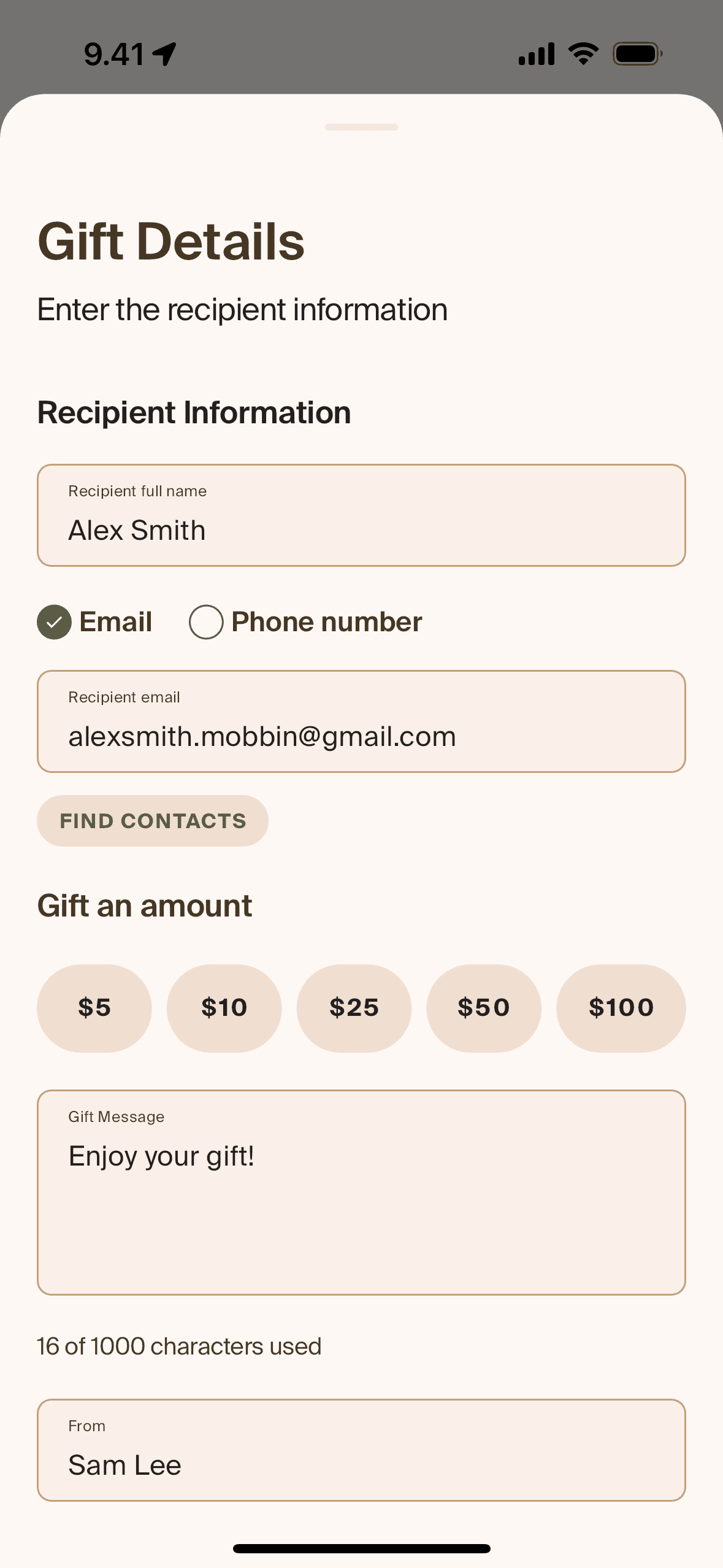This screenshot has height=1568, width=723.
Task: Pick the $25 gift amount
Action: 354,1008
